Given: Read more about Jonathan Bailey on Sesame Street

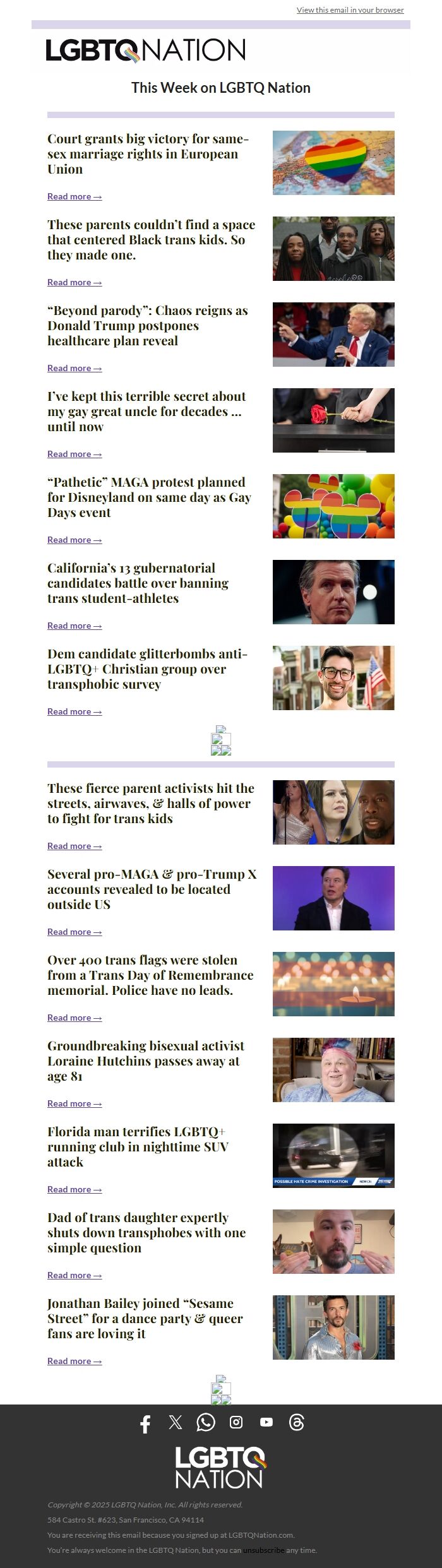Looking at the screenshot, I should [x=74, y=1361].
